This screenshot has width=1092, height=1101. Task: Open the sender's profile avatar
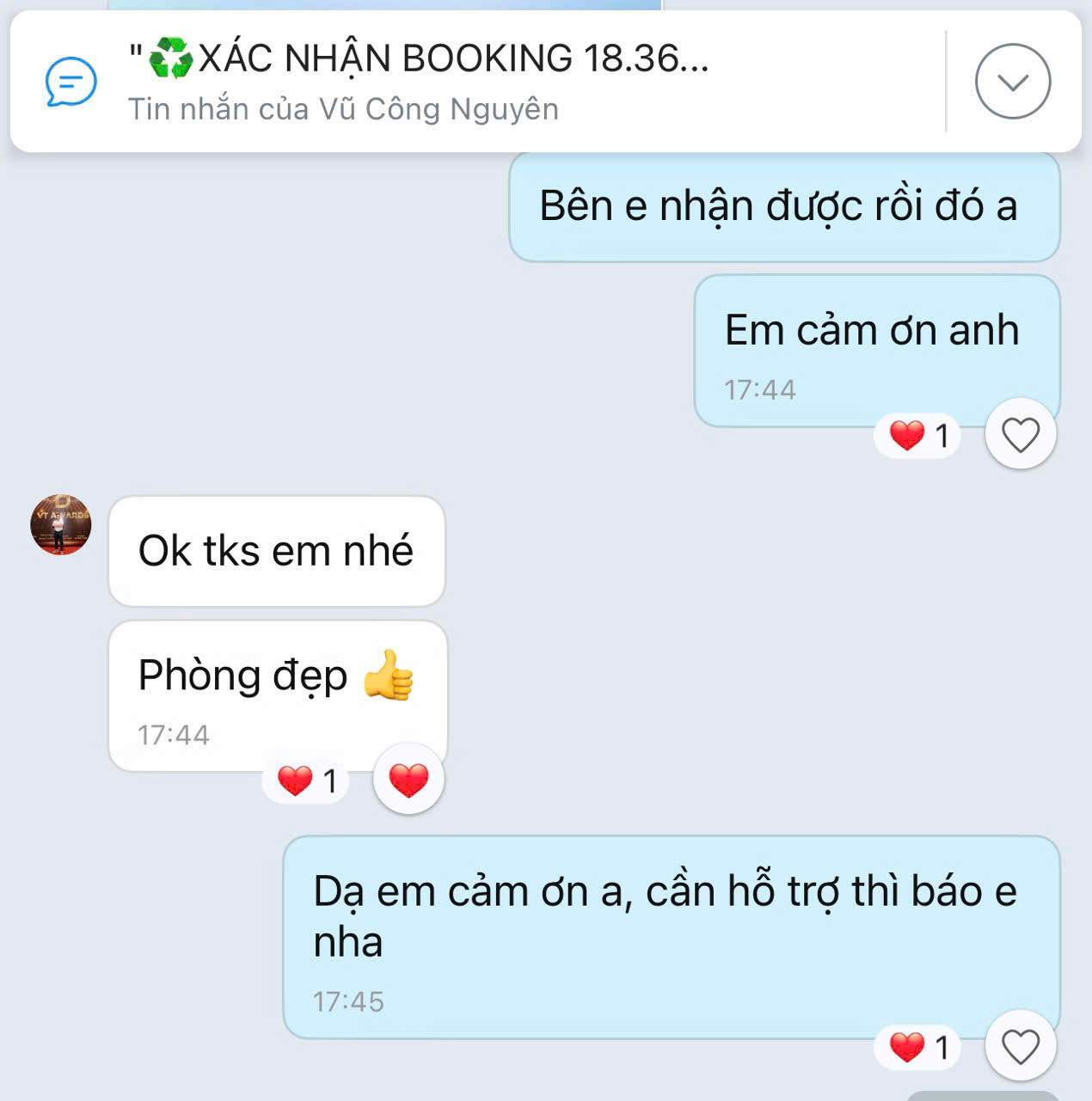pos(61,525)
